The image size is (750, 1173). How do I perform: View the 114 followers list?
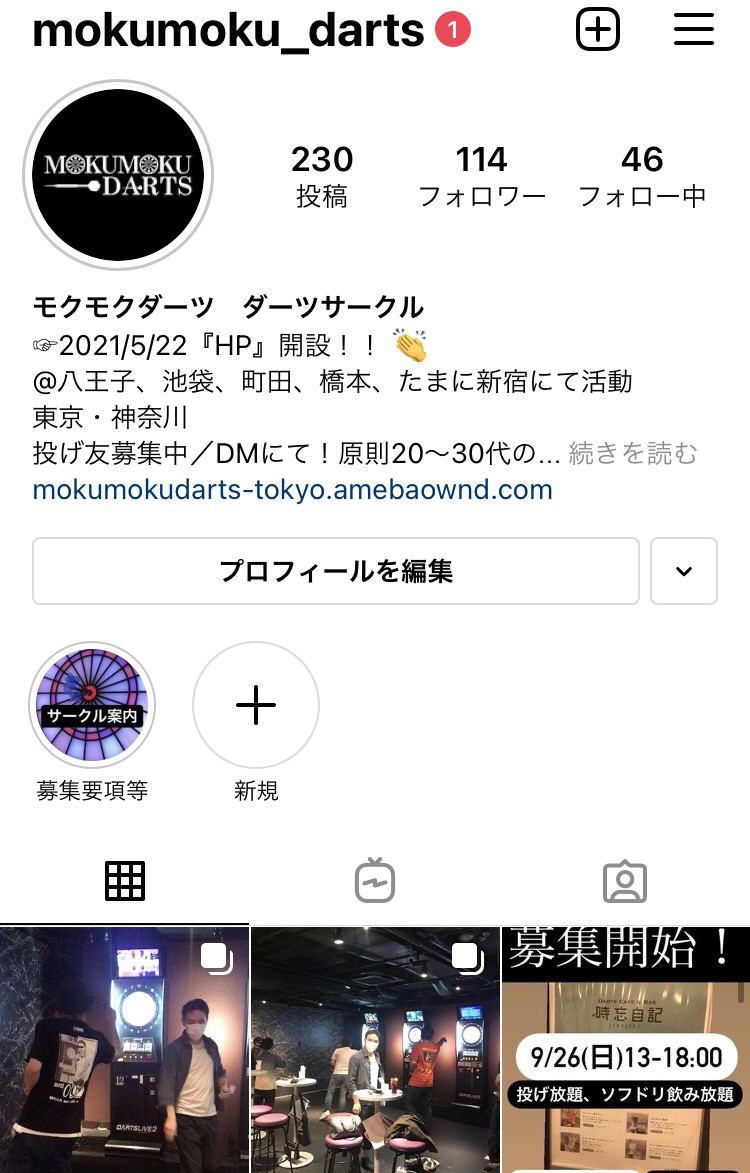[x=482, y=175]
